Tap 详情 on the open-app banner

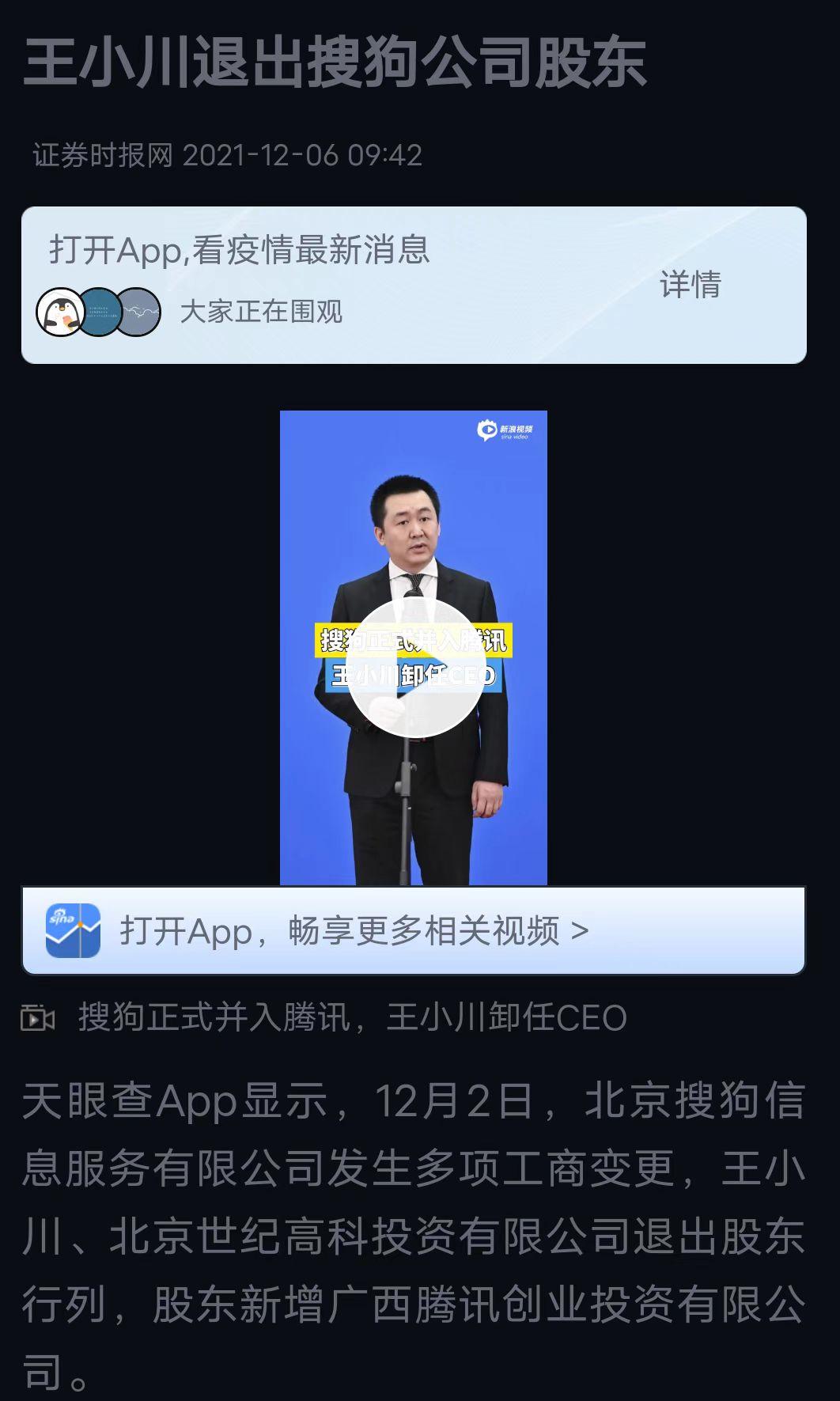[x=691, y=285]
